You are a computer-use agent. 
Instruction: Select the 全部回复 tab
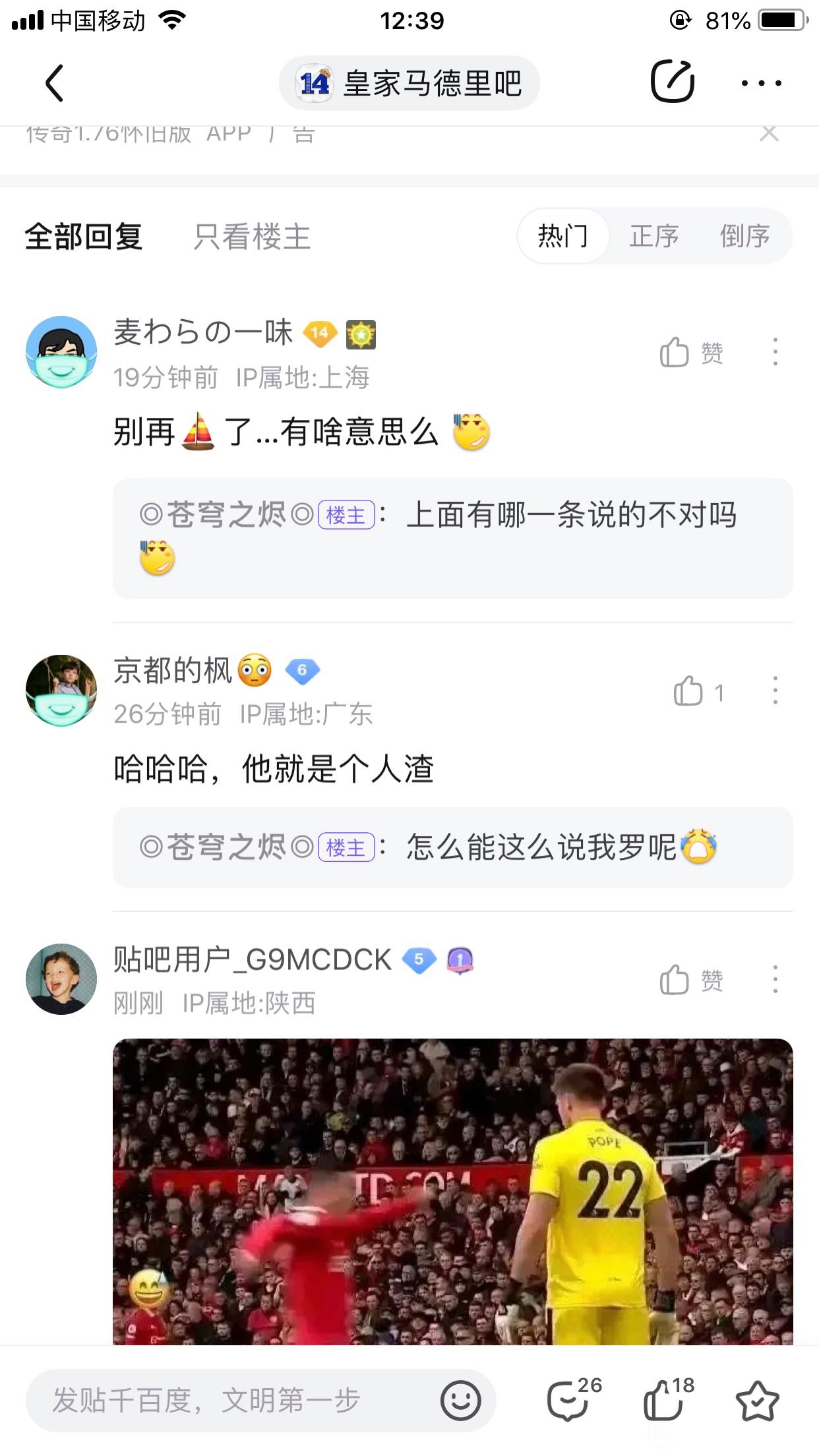[84, 237]
